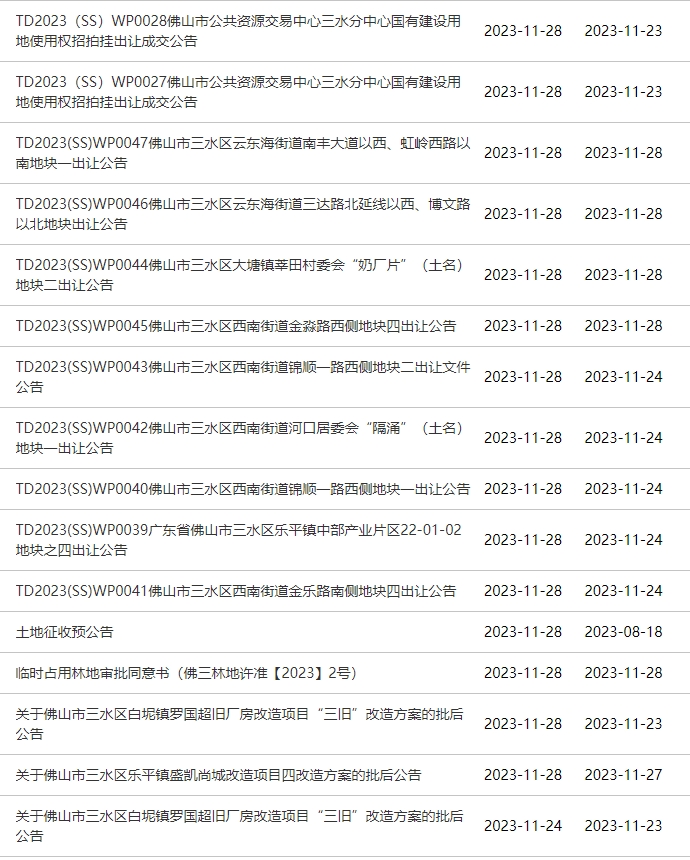
Task: Open the WP0040 锦顺一路西侧地块一 notice
Action: click(x=242, y=489)
